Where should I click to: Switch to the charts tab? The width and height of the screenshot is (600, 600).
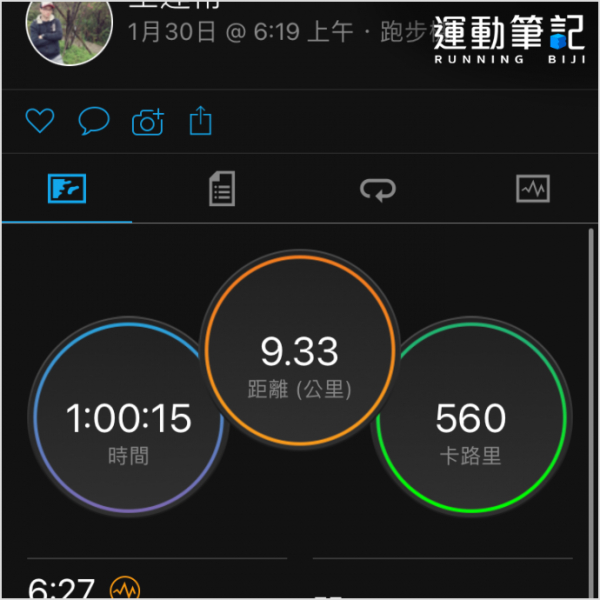532,188
